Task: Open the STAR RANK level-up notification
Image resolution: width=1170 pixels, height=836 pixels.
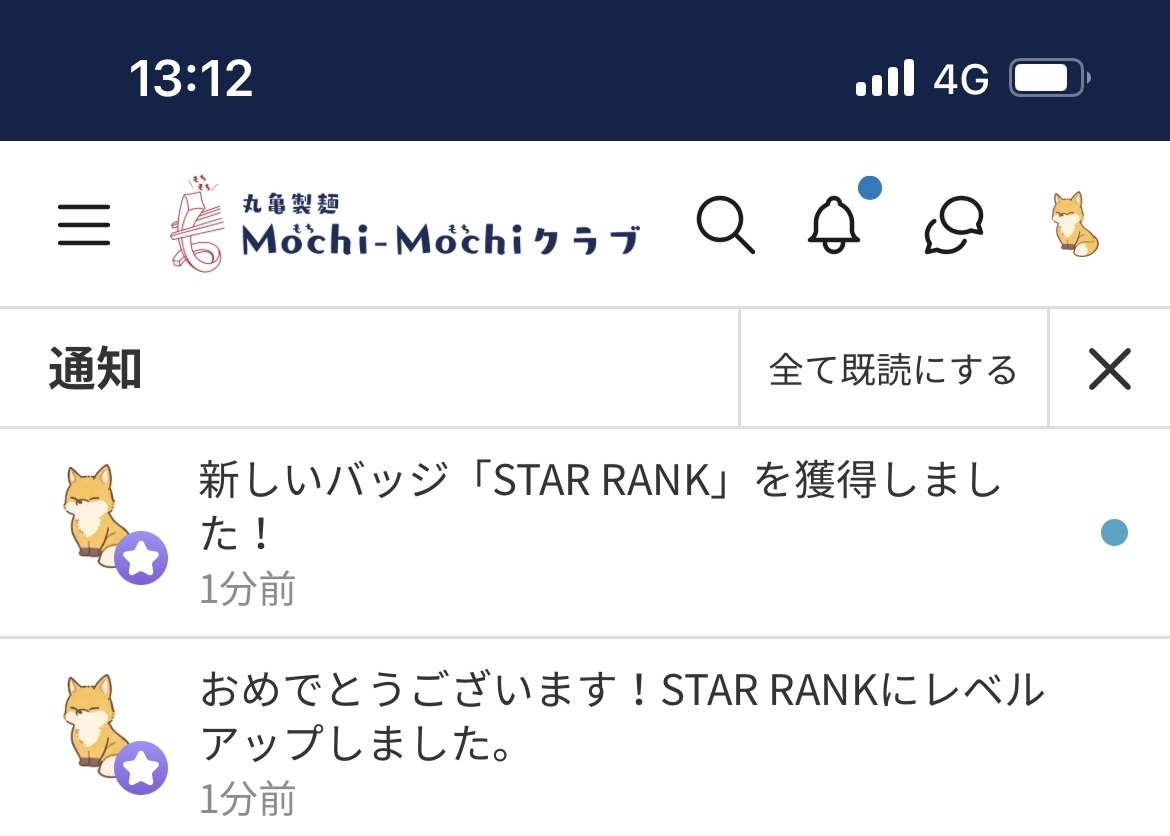Action: click(x=600, y=742)
